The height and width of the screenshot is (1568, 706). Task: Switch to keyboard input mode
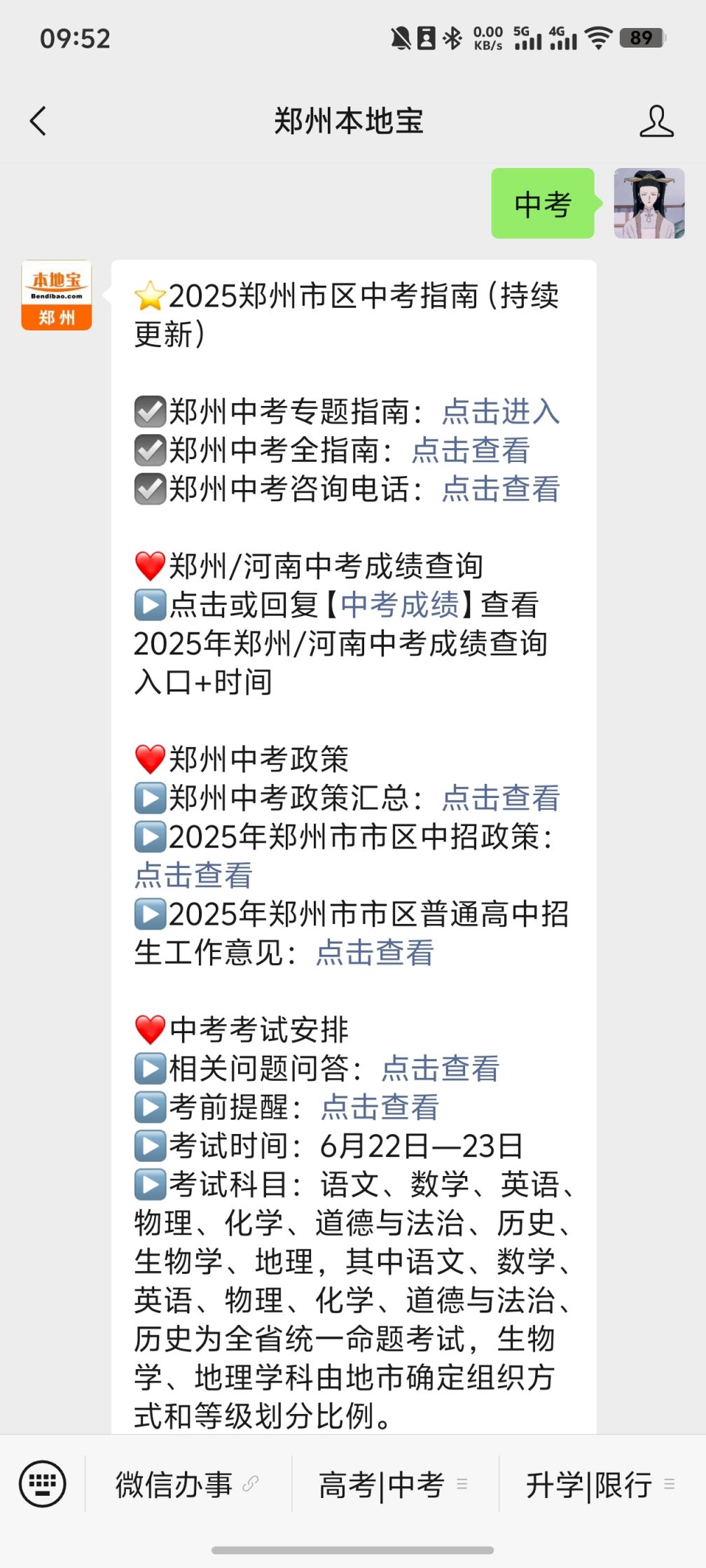coord(43,1483)
